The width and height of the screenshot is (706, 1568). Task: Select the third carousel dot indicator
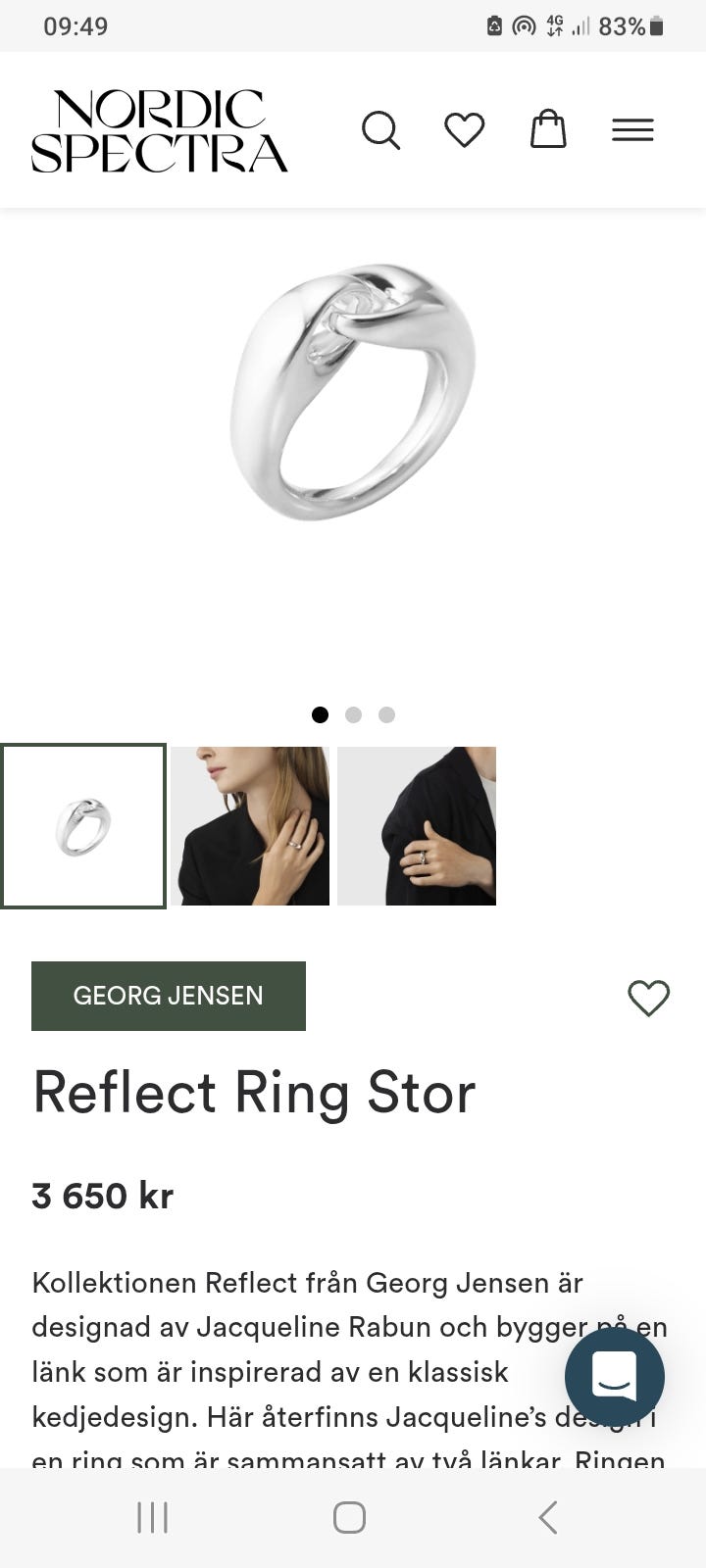coord(386,714)
